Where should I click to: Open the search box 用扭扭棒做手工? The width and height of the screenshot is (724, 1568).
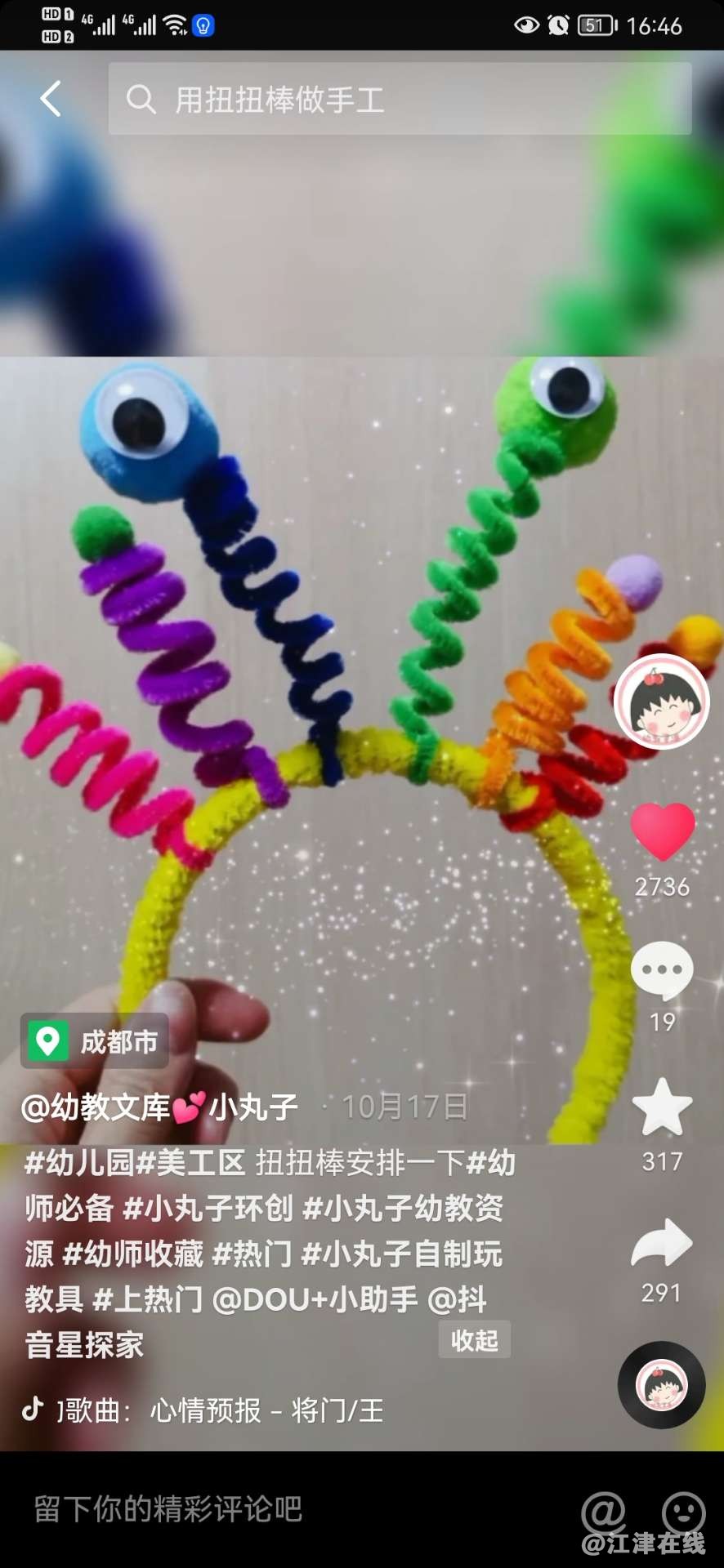[400, 100]
